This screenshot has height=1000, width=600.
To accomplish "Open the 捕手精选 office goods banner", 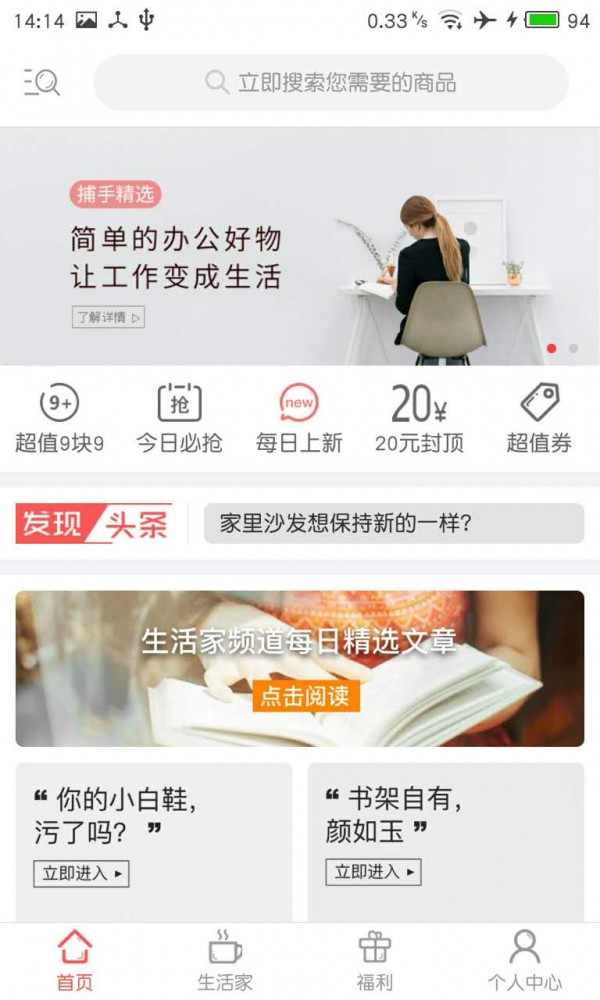I will (x=300, y=246).
